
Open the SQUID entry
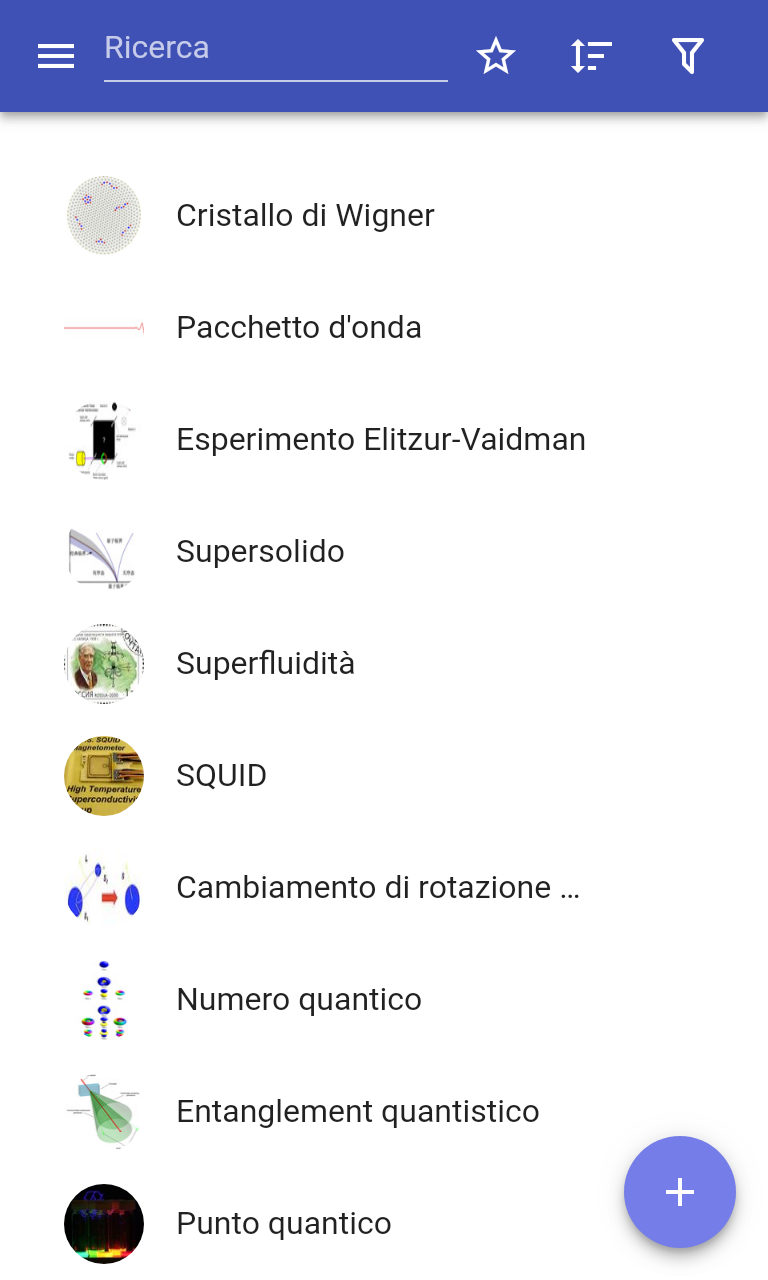coord(384,776)
